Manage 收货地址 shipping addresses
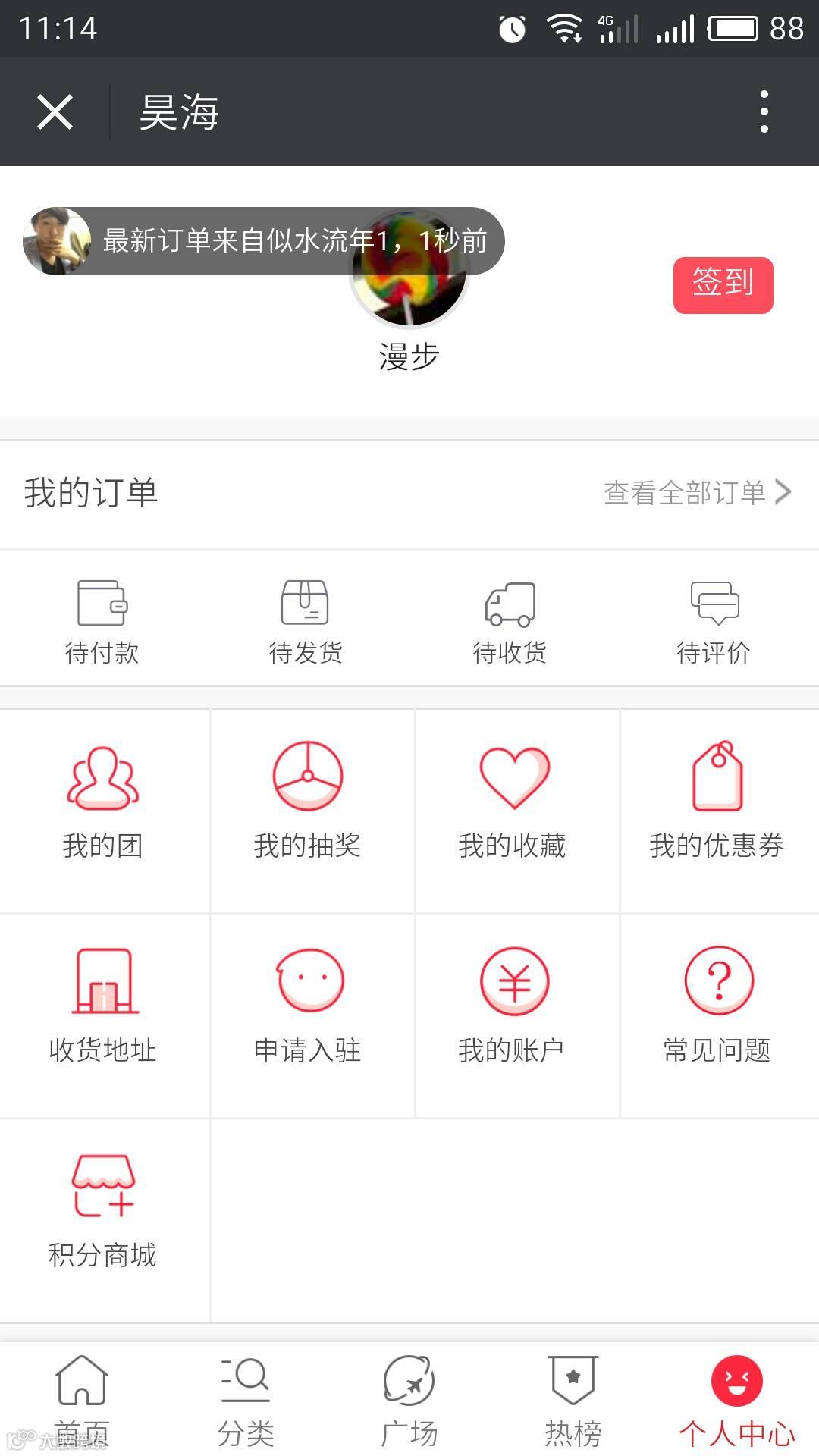819x1456 pixels. tap(103, 1009)
